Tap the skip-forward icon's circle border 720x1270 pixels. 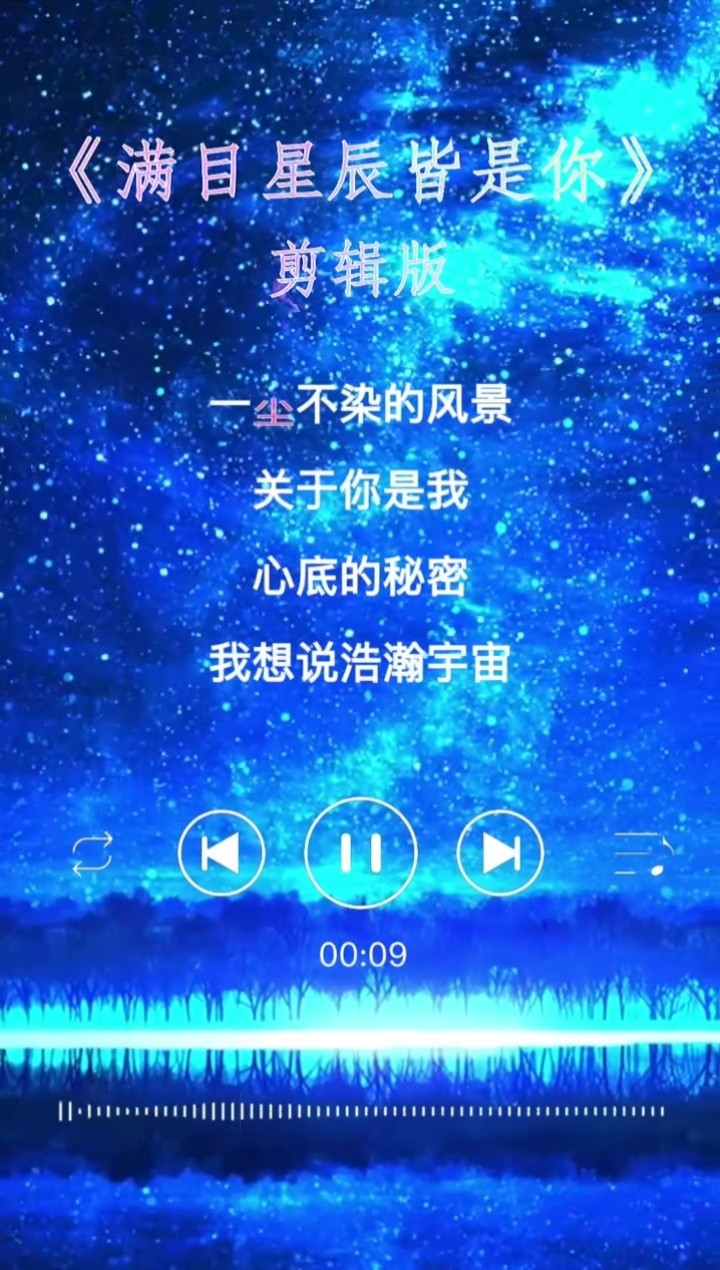click(x=502, y=852)
